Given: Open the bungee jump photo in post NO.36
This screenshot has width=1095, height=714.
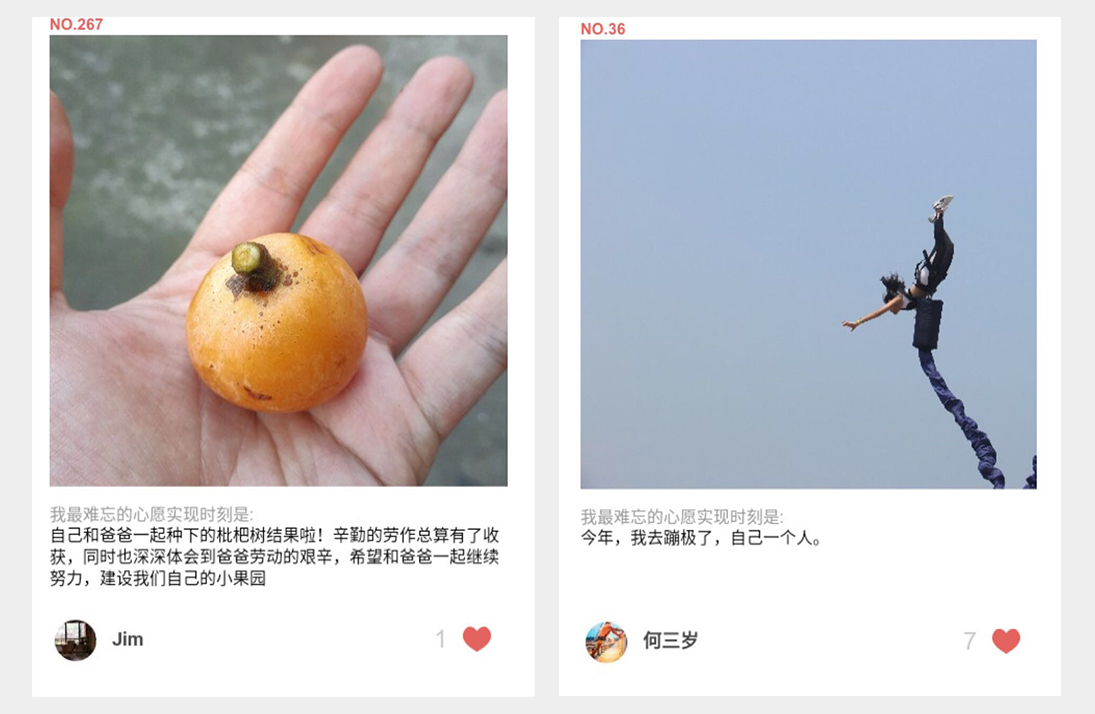Looking at the screenshot, I should pos(808,264).
